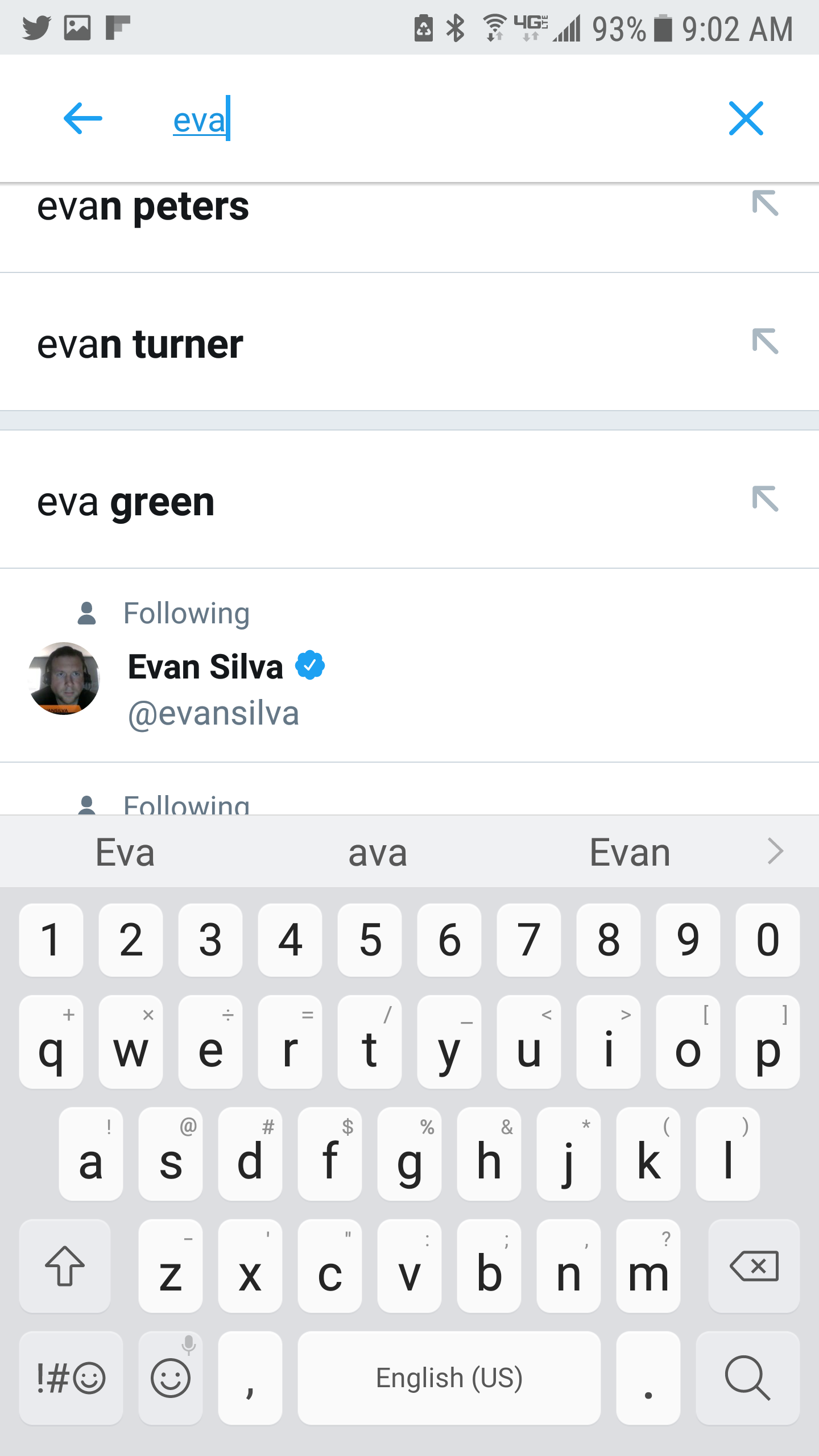Screen dimensions: 819x1456
Task: Tap the backspace key
Action: pyautogui.click(x=754, y=1266)
